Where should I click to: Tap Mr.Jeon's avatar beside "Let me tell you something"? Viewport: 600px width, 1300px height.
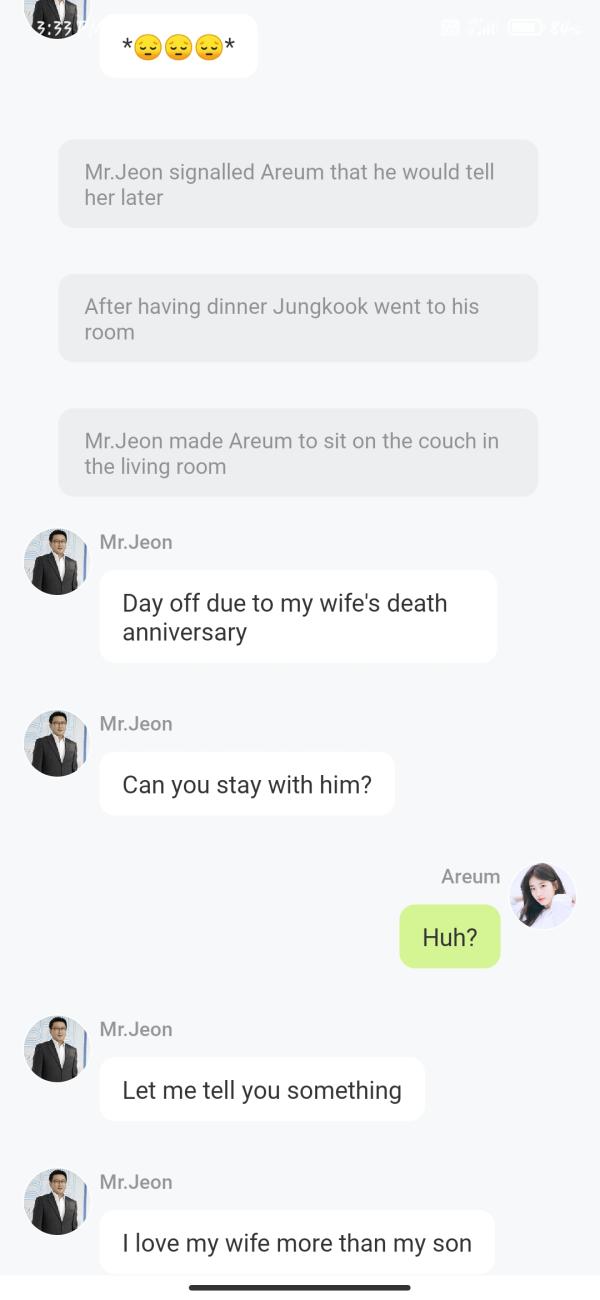coord(56,1048)
